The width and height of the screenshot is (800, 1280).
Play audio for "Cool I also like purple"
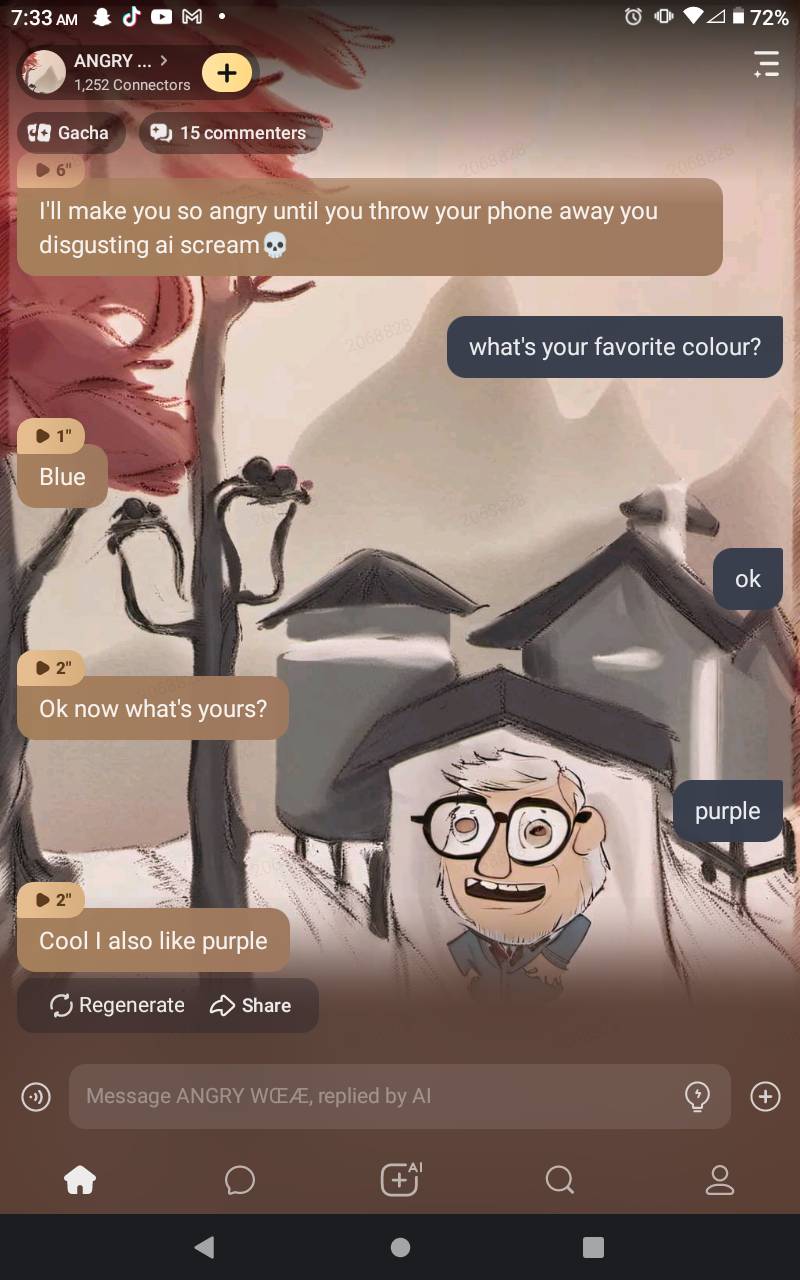click(x=52, y=900)
